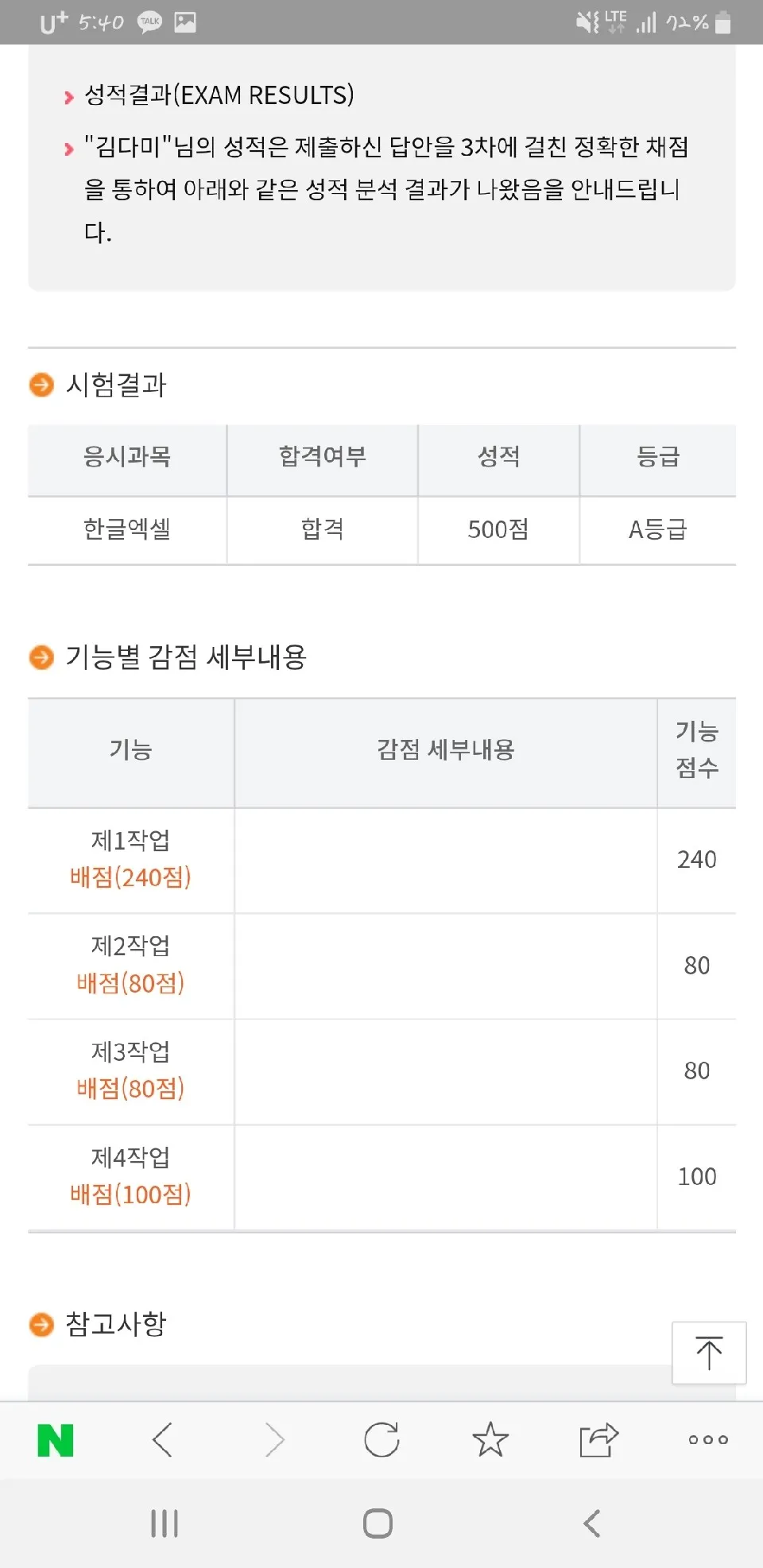Refresh the exam results page
The image size is (763, 1568).
[x=381, y=1439]
